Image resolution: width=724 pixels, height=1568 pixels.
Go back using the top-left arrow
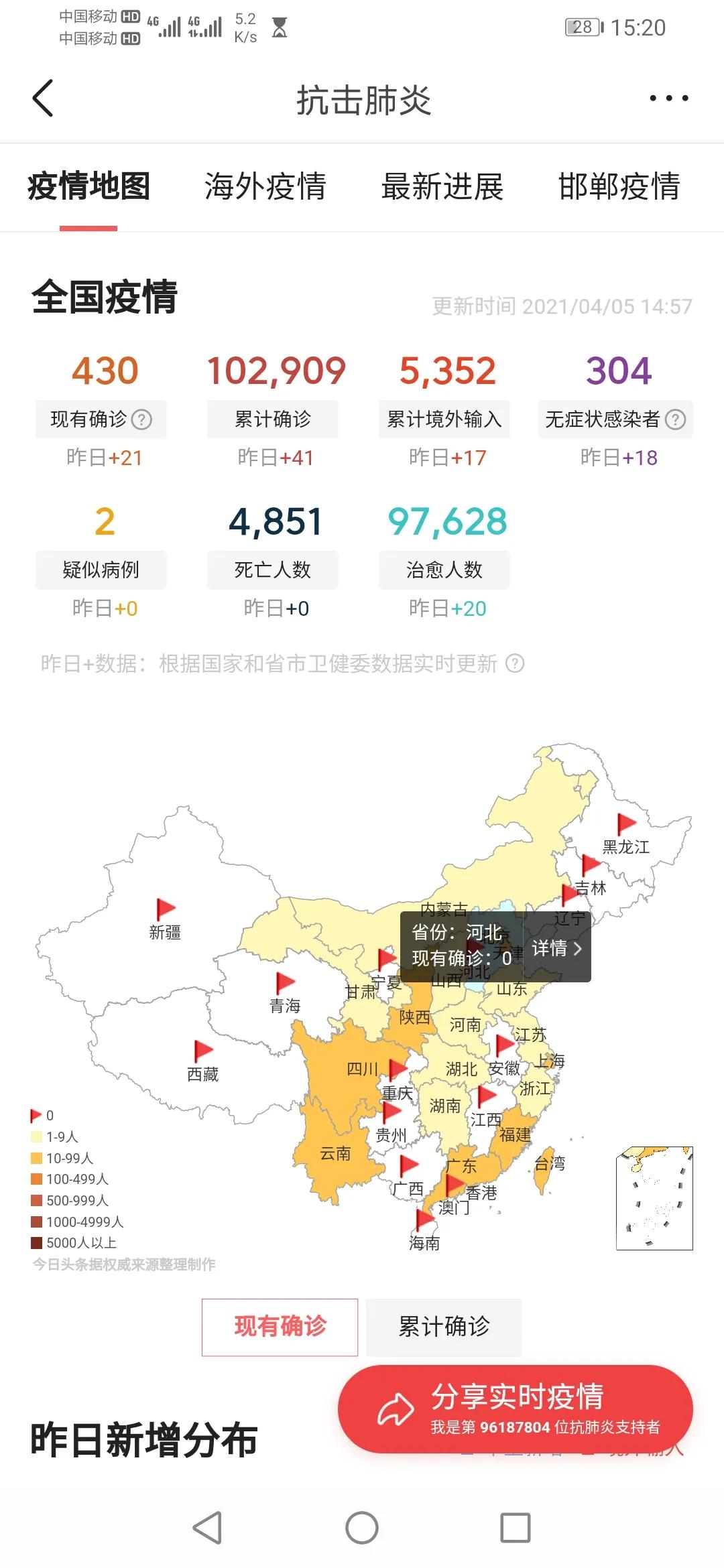pos(44,99)
